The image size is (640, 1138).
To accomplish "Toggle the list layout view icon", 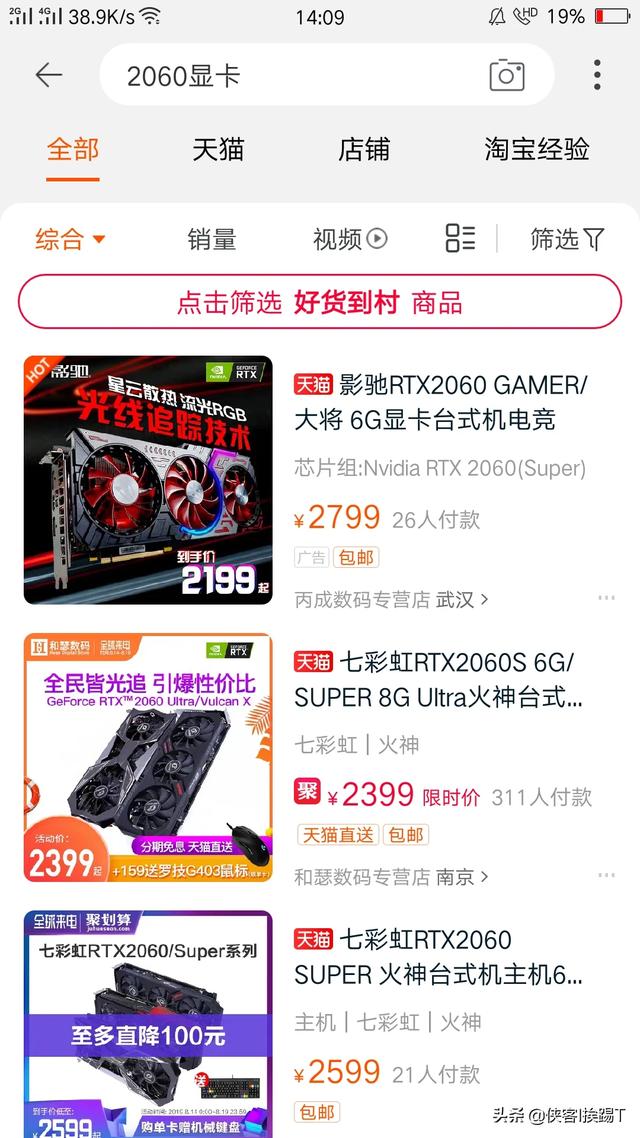I will tap(460, 238).
